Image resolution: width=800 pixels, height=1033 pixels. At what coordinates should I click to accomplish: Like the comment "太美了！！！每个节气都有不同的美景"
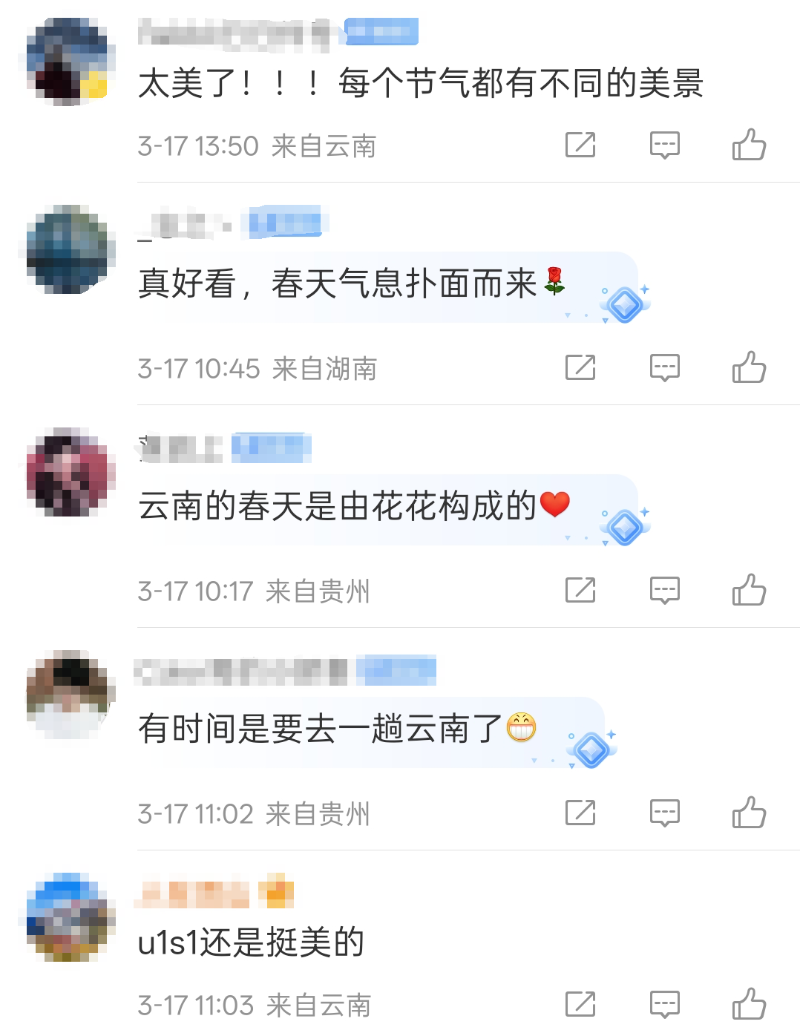749,145
